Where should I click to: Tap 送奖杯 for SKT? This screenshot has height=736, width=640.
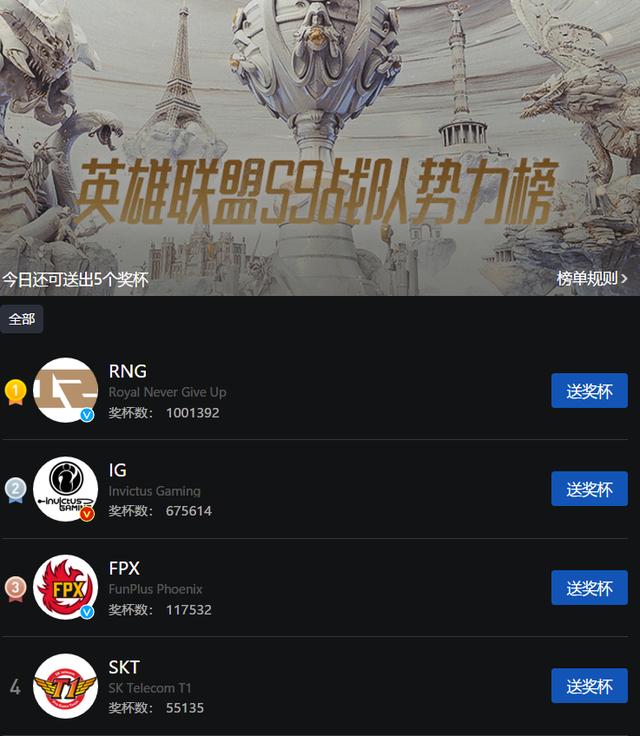click(589, 686)
